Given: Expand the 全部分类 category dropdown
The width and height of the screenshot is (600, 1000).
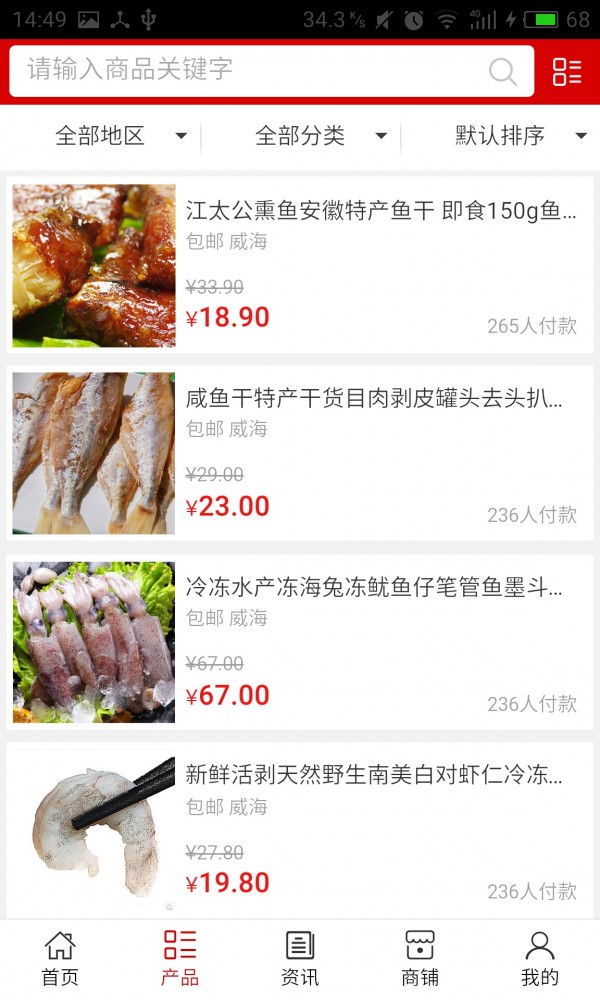Looking at the screenshot, I should [x=320, y=136].
